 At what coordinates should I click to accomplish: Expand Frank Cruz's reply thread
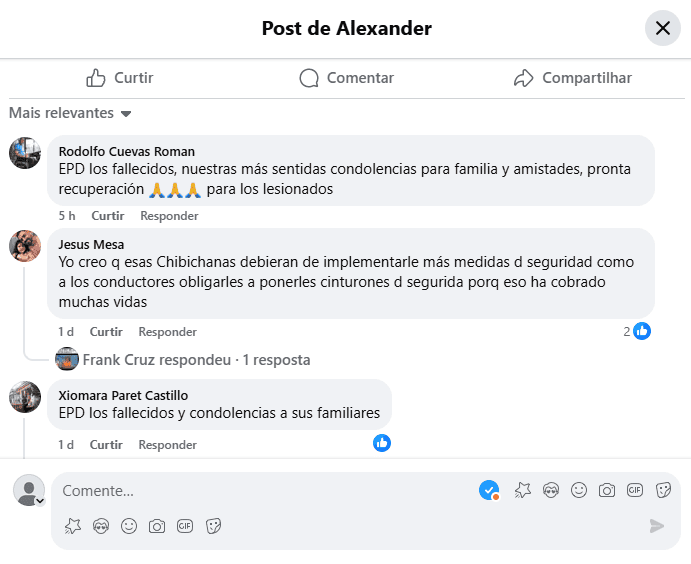196,359
